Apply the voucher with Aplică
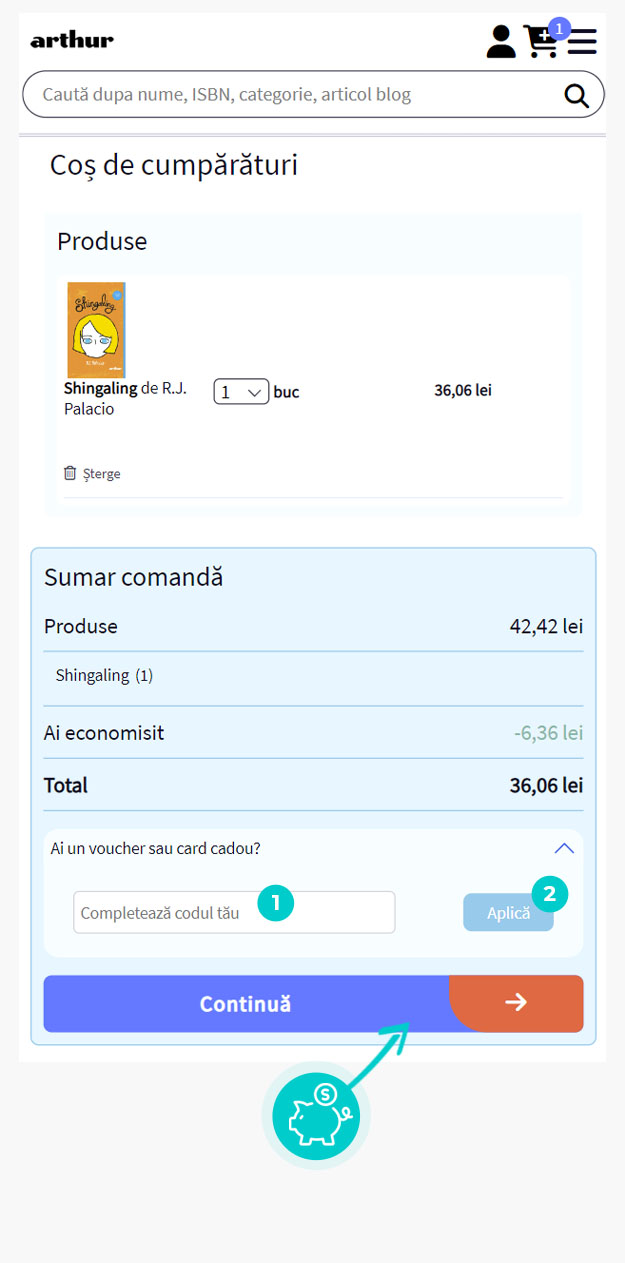The height and width of the screenshot is (1263, 625). point(508,913)
